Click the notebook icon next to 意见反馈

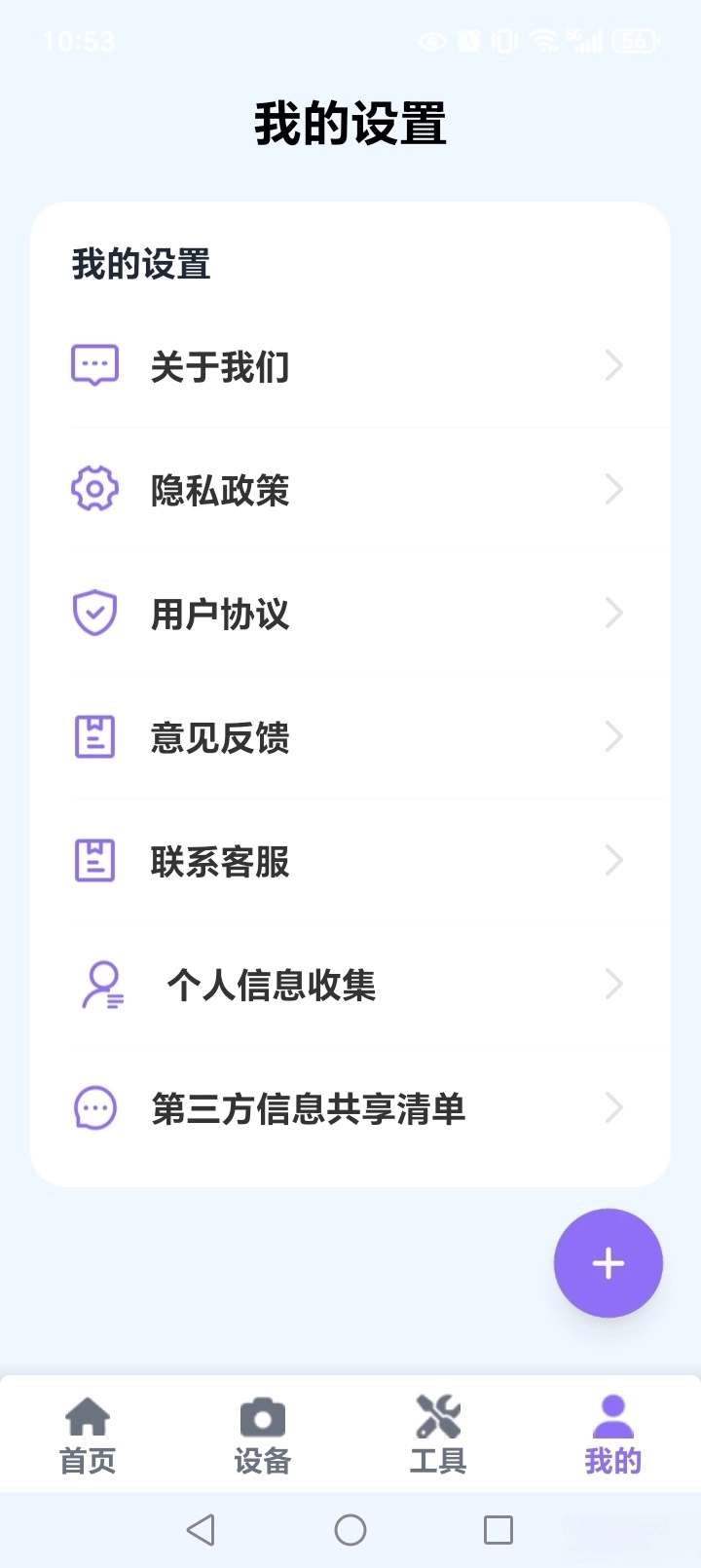[x=94, y=736]
